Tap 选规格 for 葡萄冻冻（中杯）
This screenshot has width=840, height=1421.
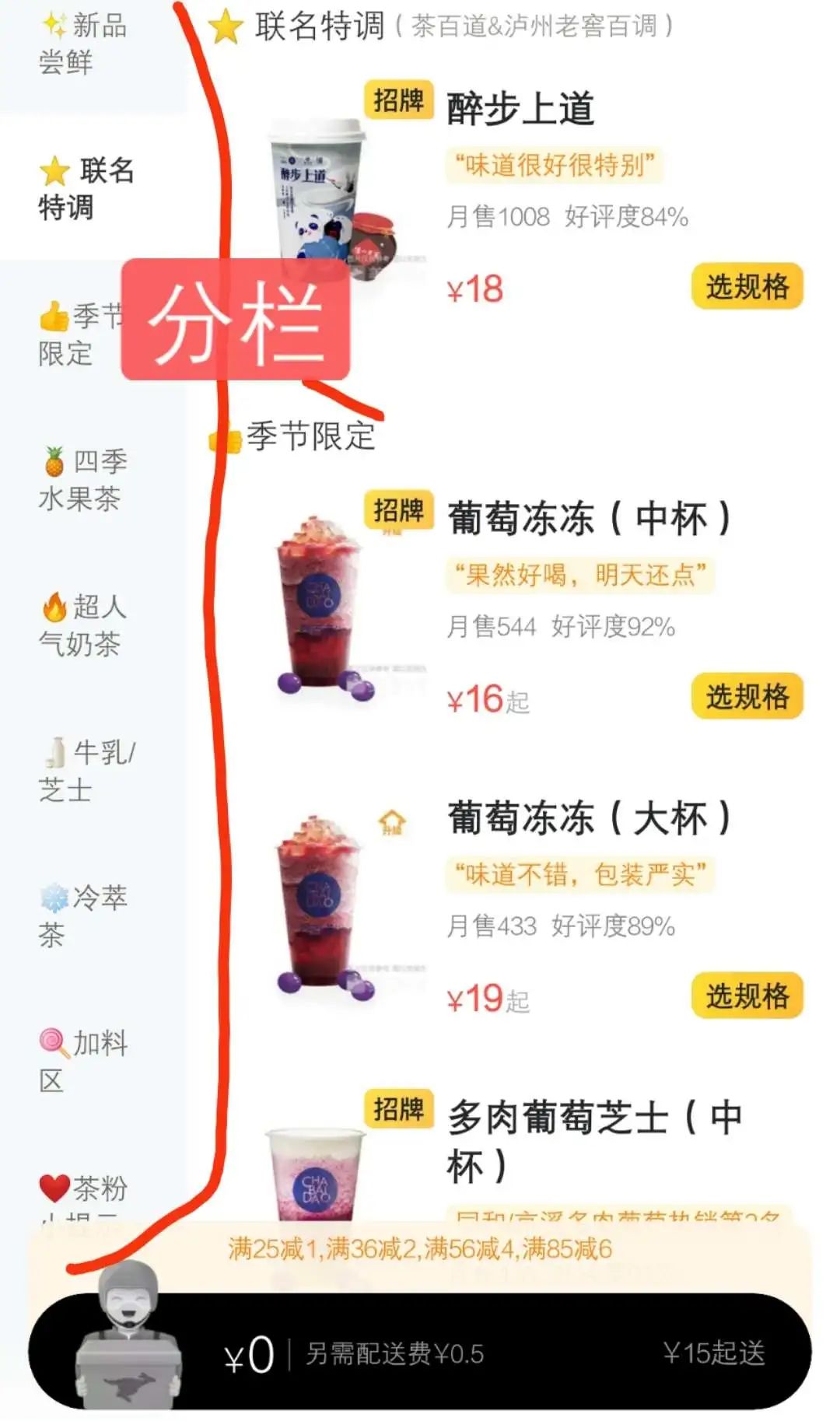click(747, 696)
